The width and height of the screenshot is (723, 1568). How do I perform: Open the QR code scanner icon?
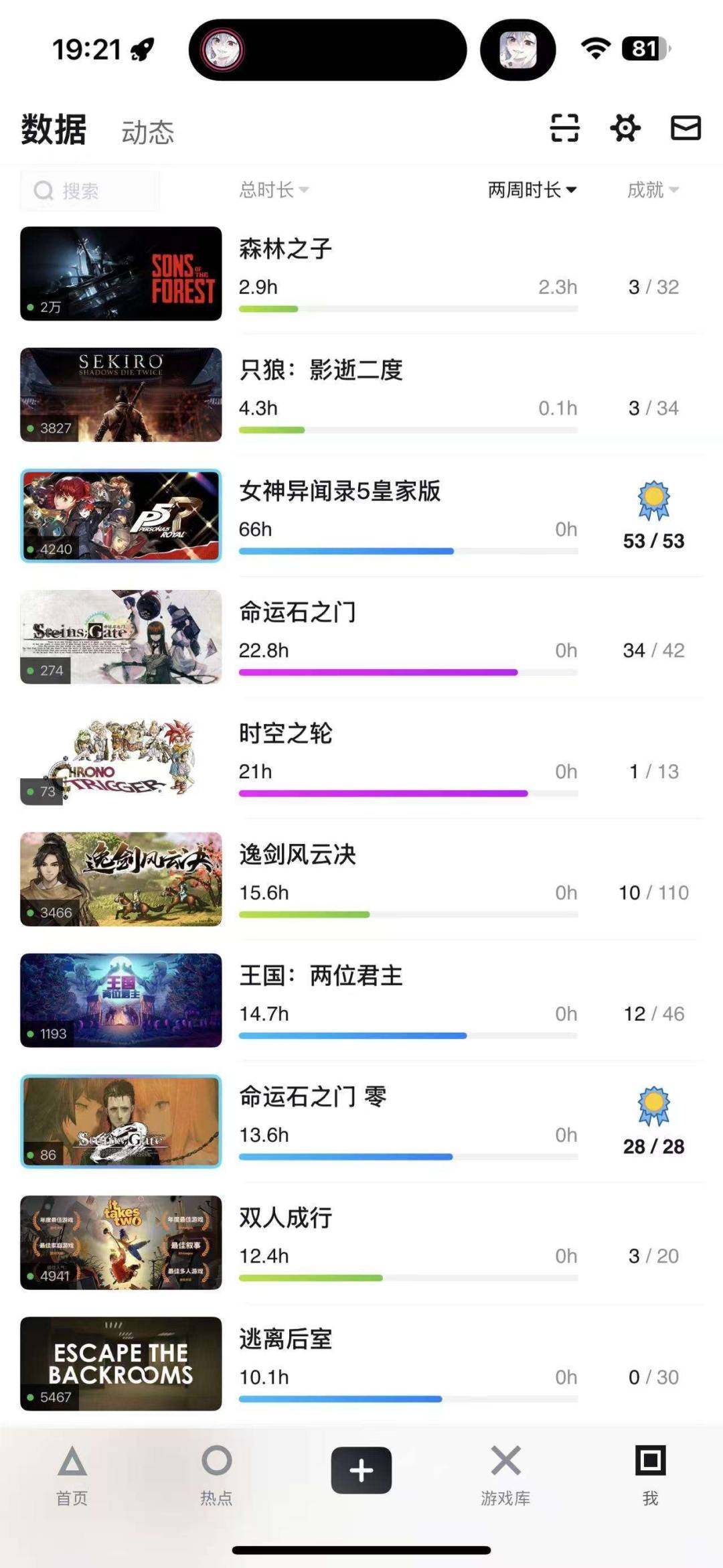coord(566,129)
